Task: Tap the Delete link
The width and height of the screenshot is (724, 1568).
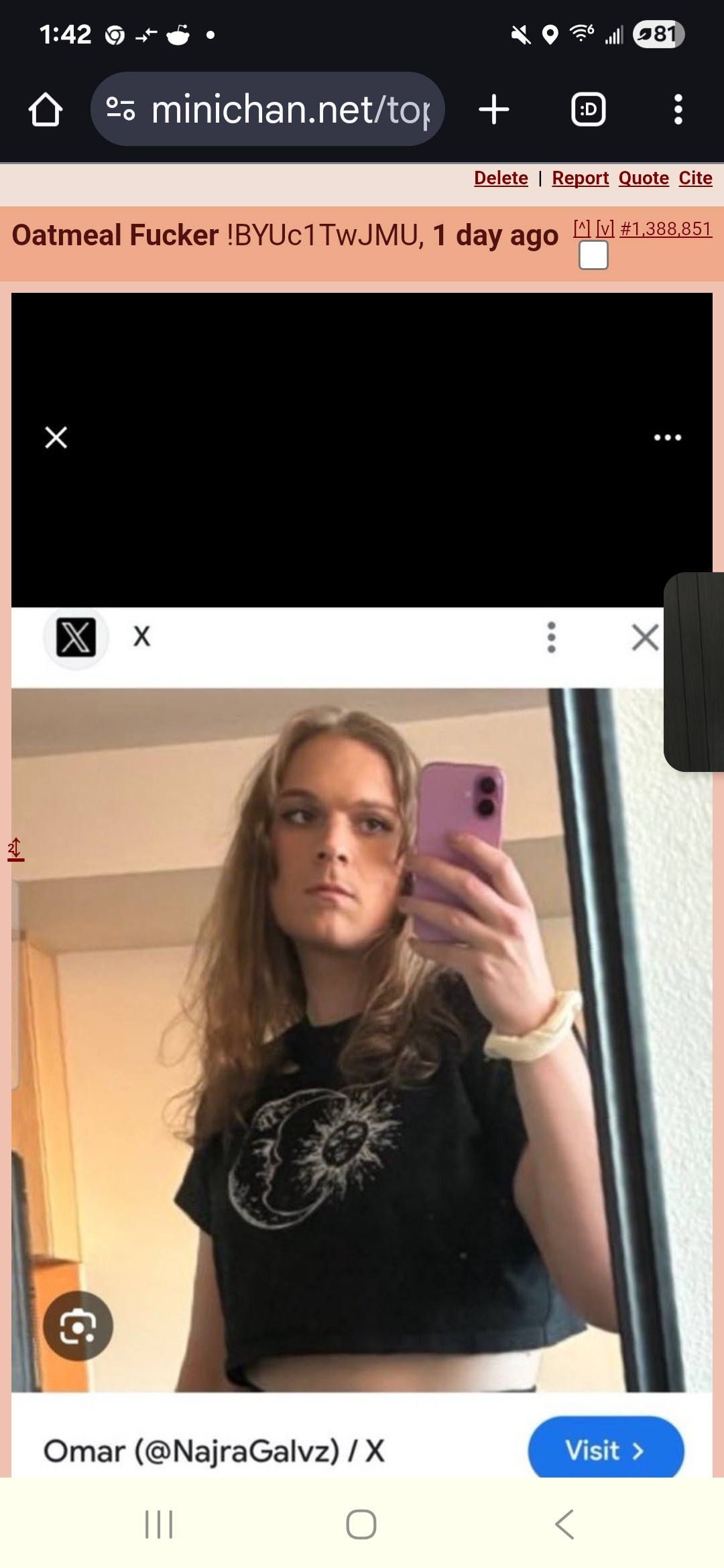Action: click(x=501, y=178)
